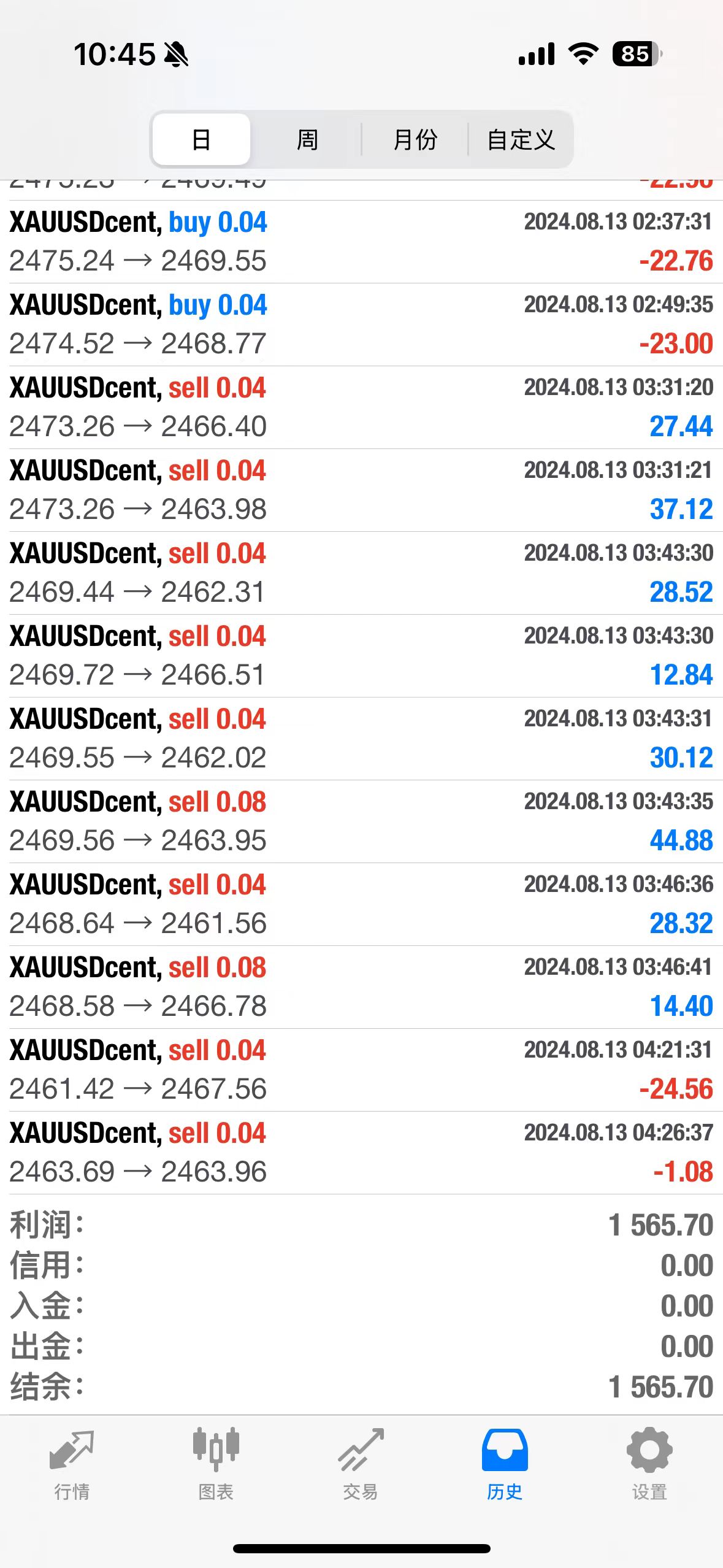Open the 图表 tab
This screenshot has width=723, height=1568.
click(x=216, y=1465)
